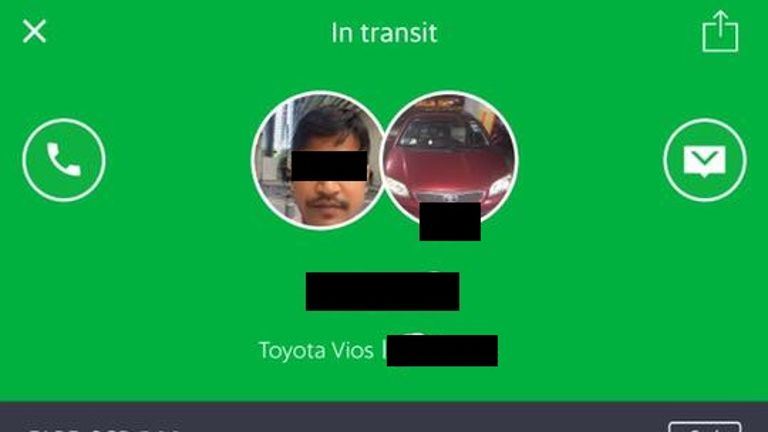Share the ride details
This screenshot has height=432, width=768.
pyautogui.click(x=719, y=33)
